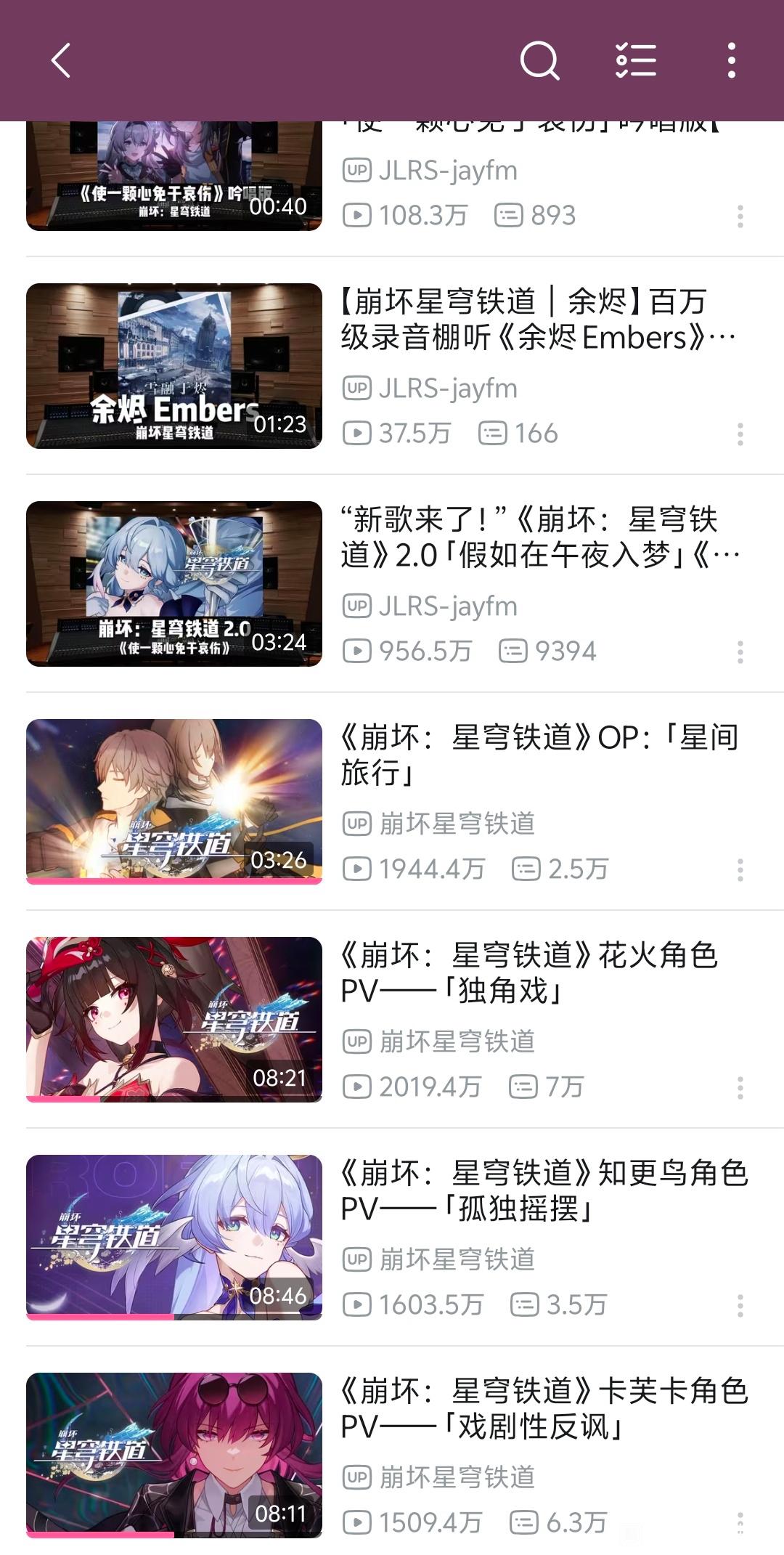Play the OP「星间旅行」video
The width and height of the screenshot is (784, 1555).
click(x=174, y=801)
